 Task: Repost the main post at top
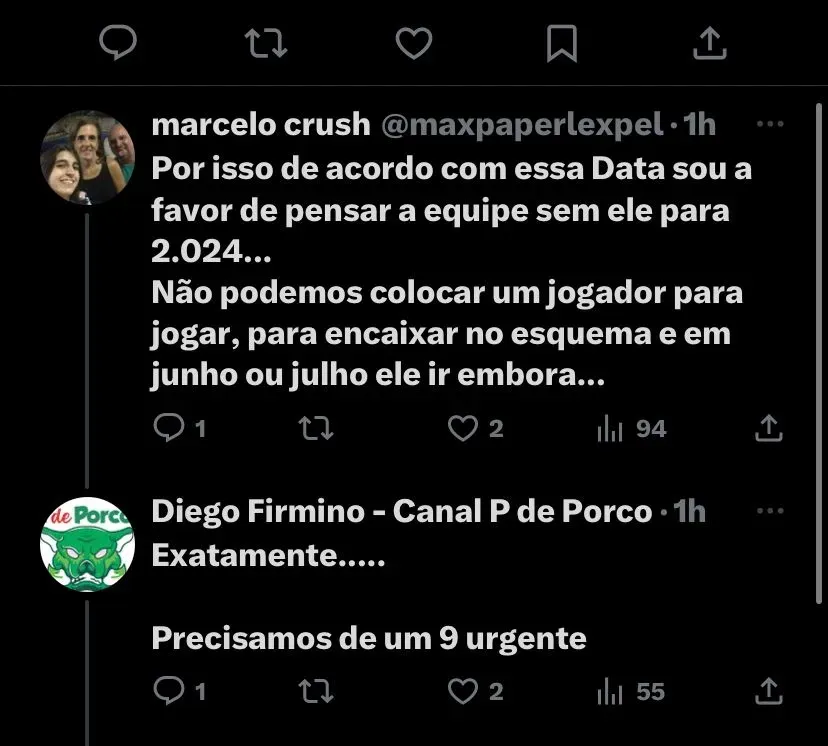[x=265, y=43]
